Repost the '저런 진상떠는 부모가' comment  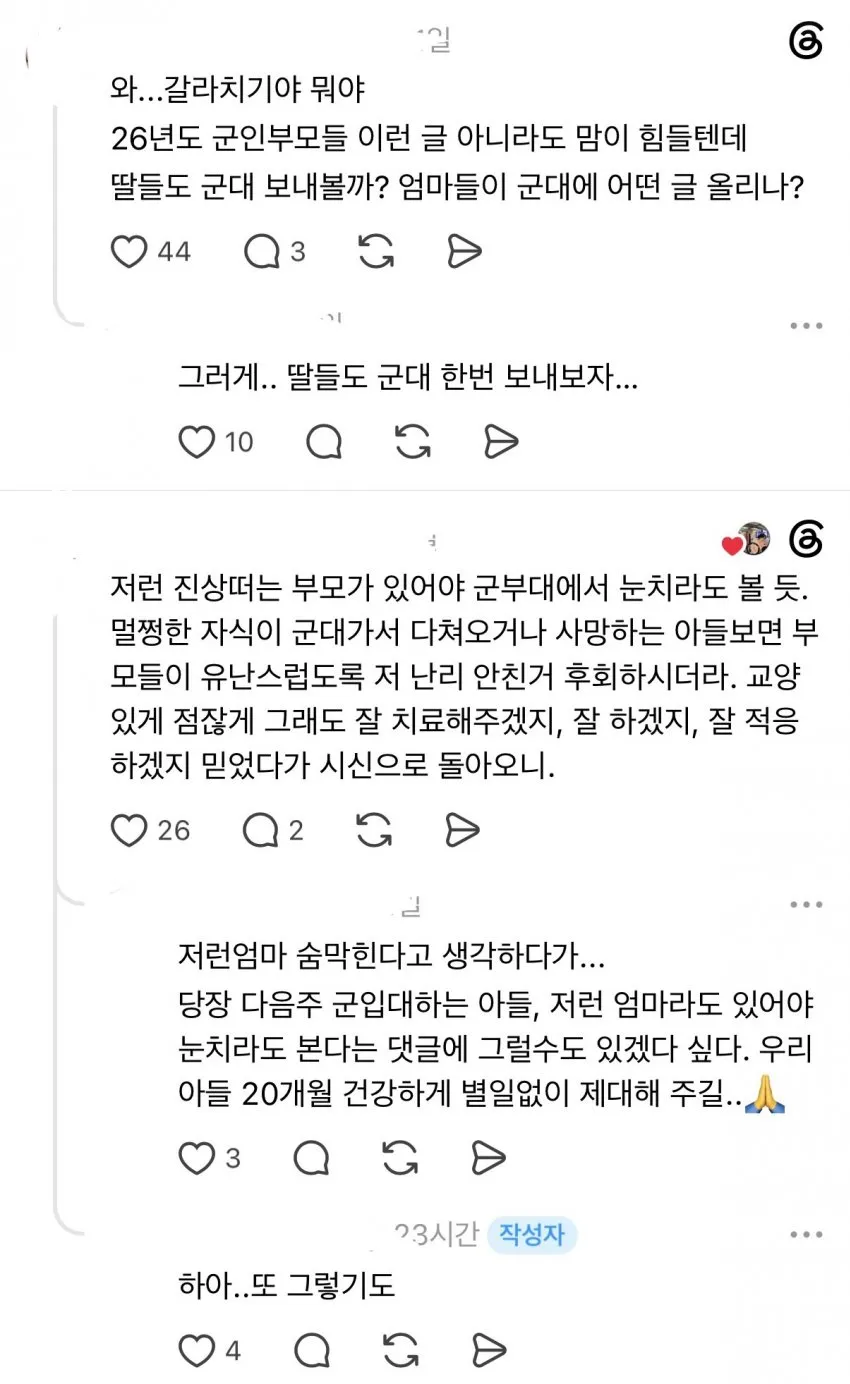(375, 830)
